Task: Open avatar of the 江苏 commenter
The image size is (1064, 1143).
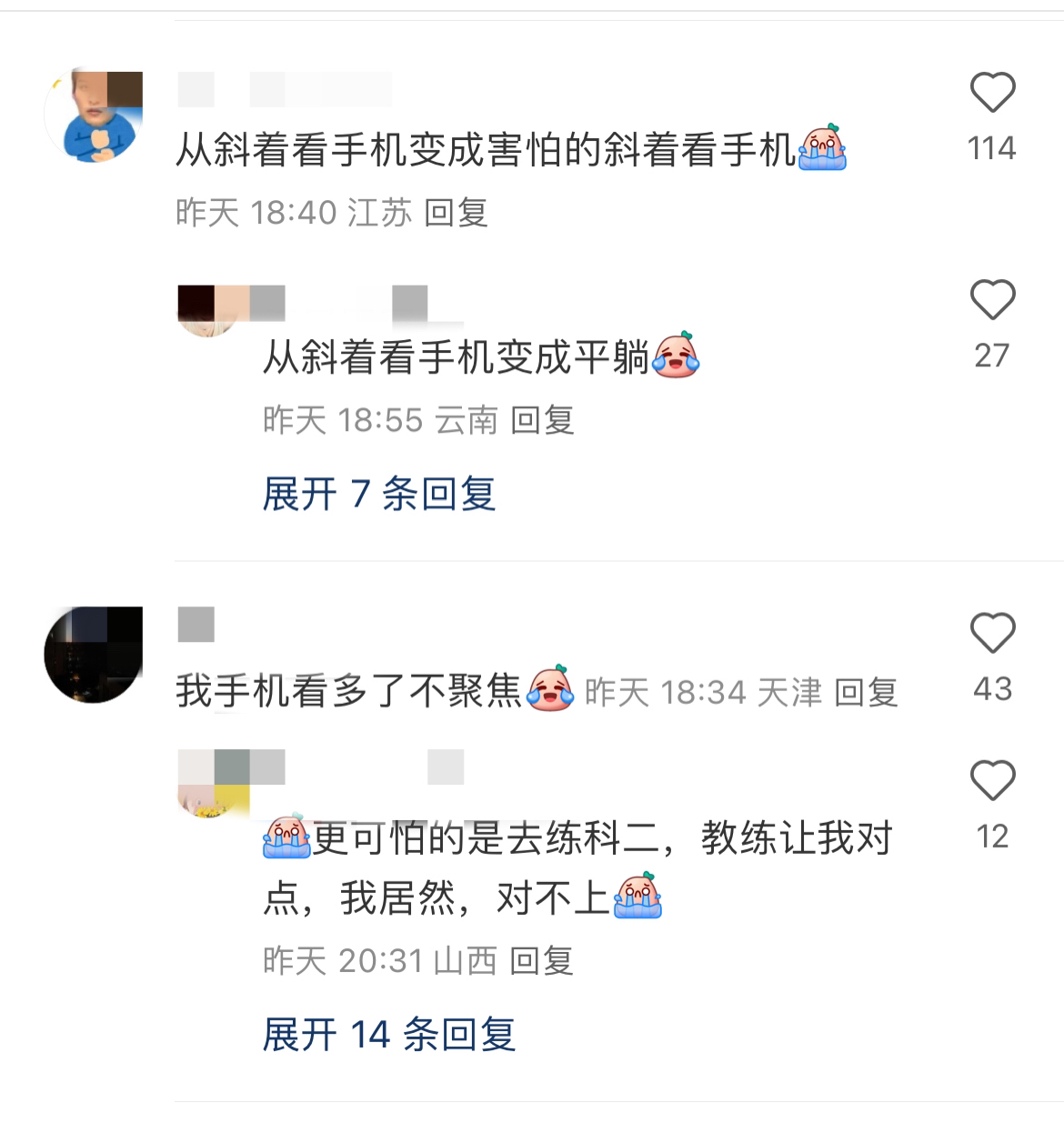Action: click(94, 115)
